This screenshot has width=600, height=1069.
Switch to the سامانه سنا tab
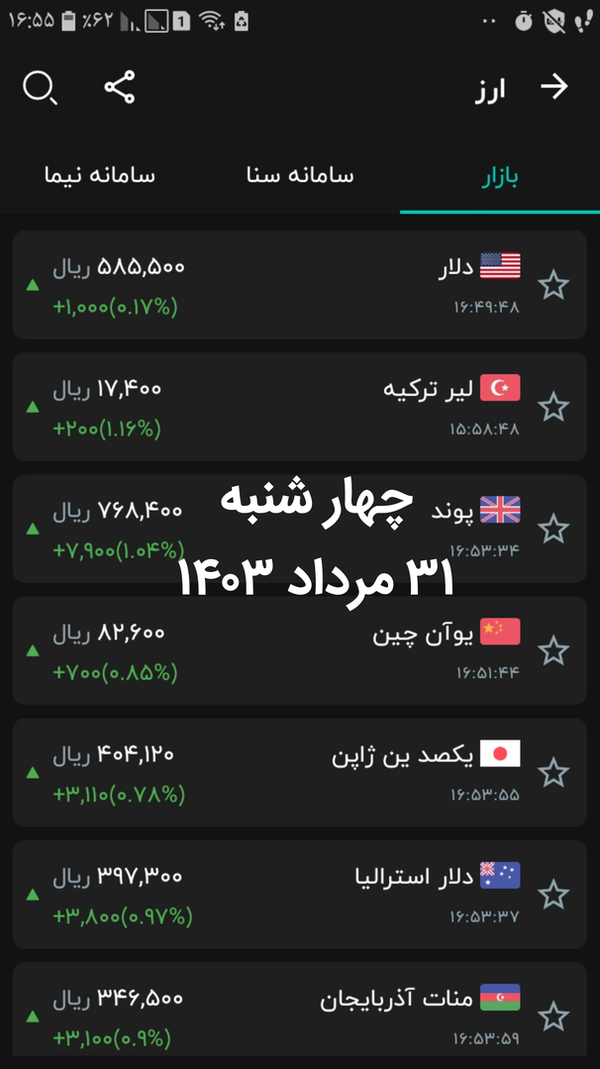pos(300,176)
